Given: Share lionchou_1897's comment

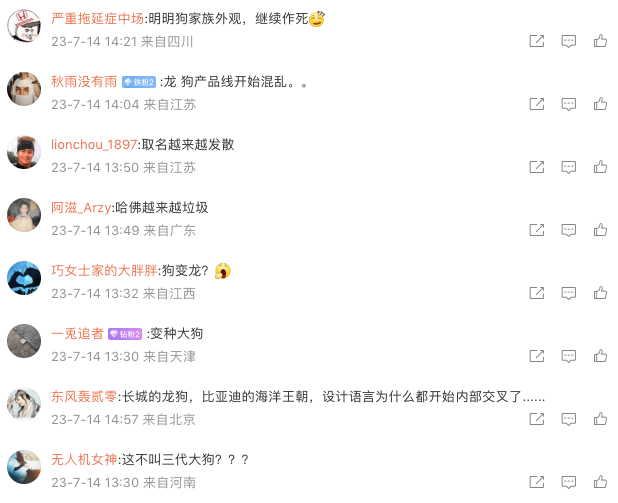Looking at the screenshot, I should click(x=537, y=167).
